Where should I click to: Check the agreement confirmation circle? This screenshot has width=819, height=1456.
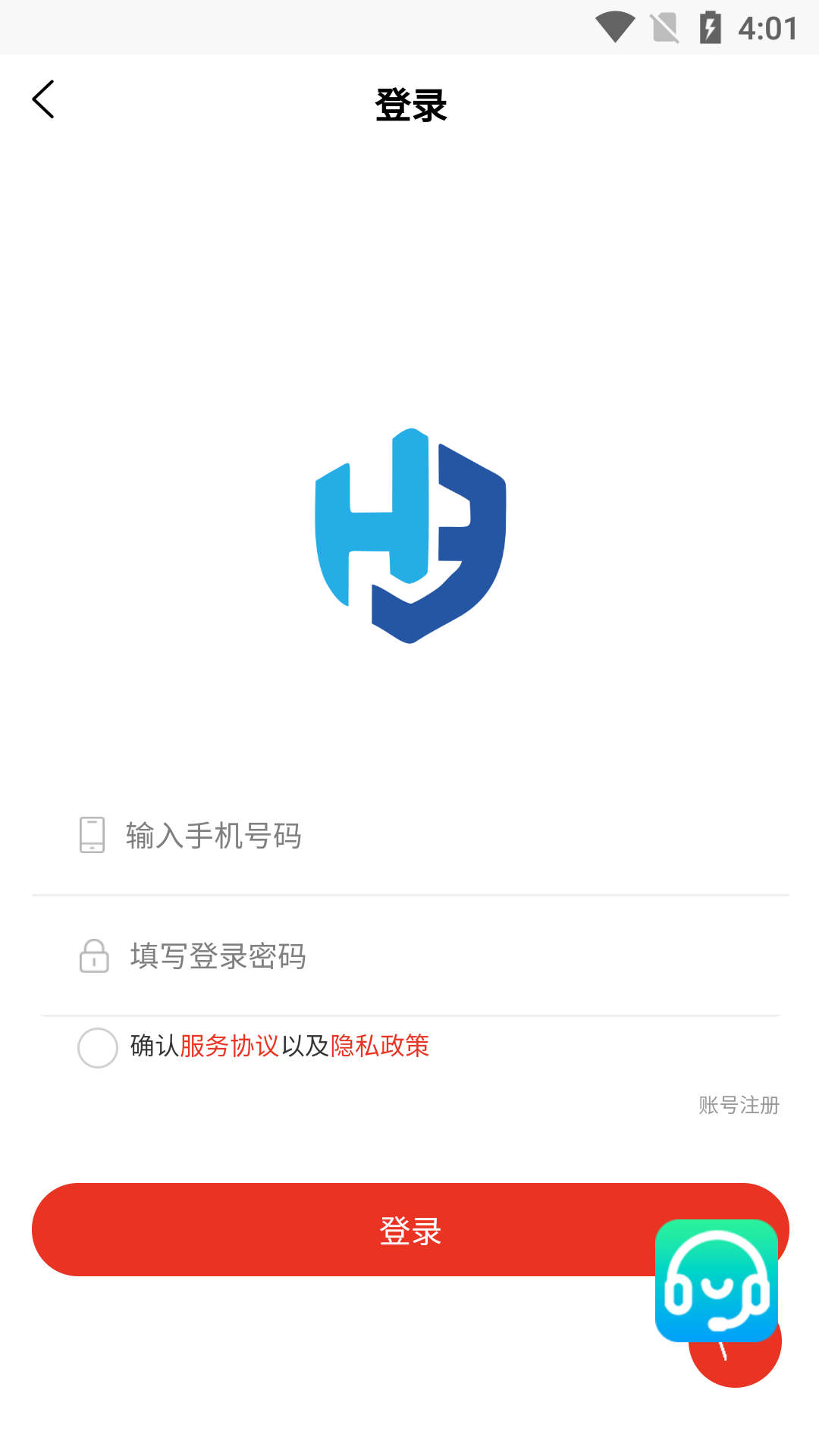[x=97, y=1047]
